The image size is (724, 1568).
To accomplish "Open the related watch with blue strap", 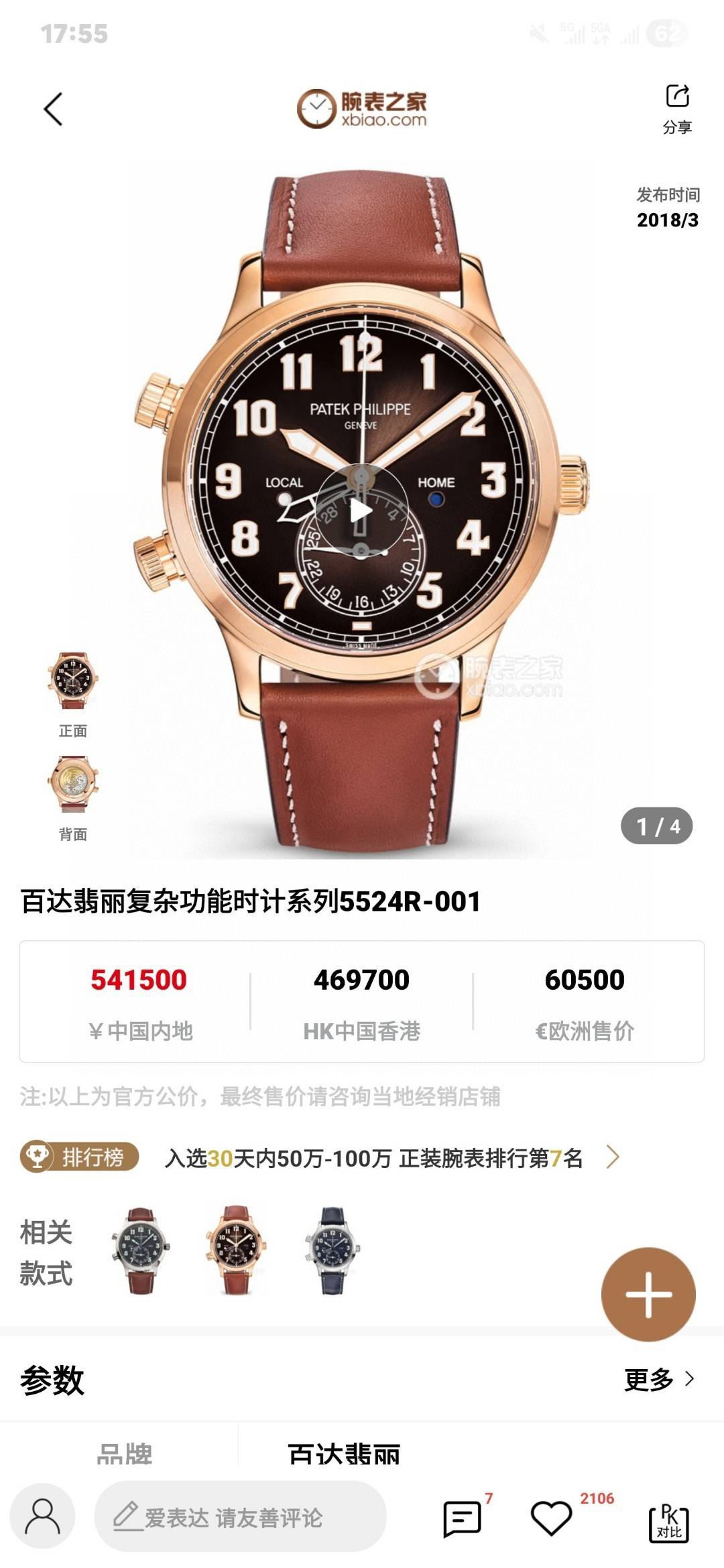I will pyautogui.click(x=333, y=1252).
